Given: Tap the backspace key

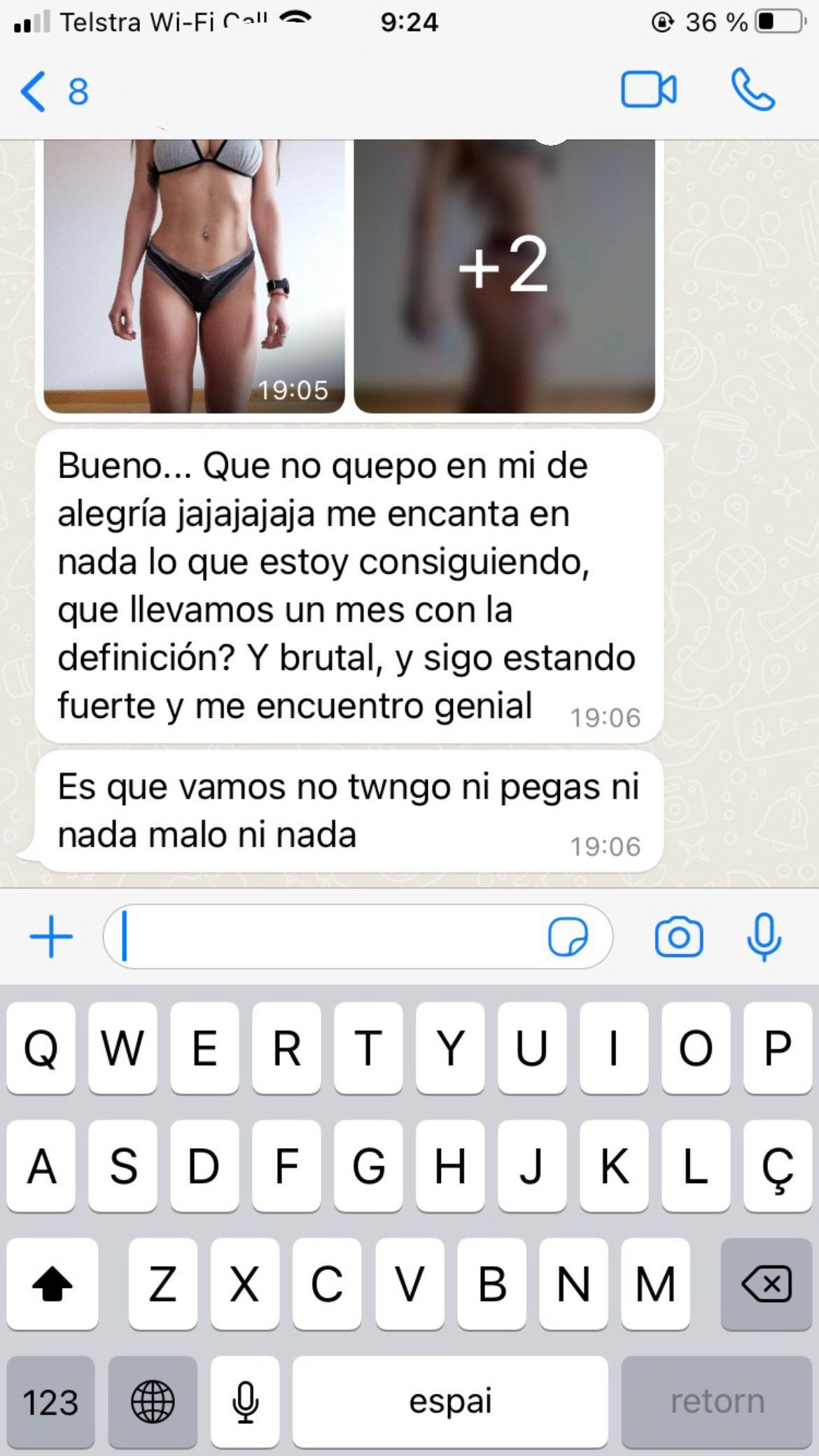Looking at the screenshot, I should 766,1284.
